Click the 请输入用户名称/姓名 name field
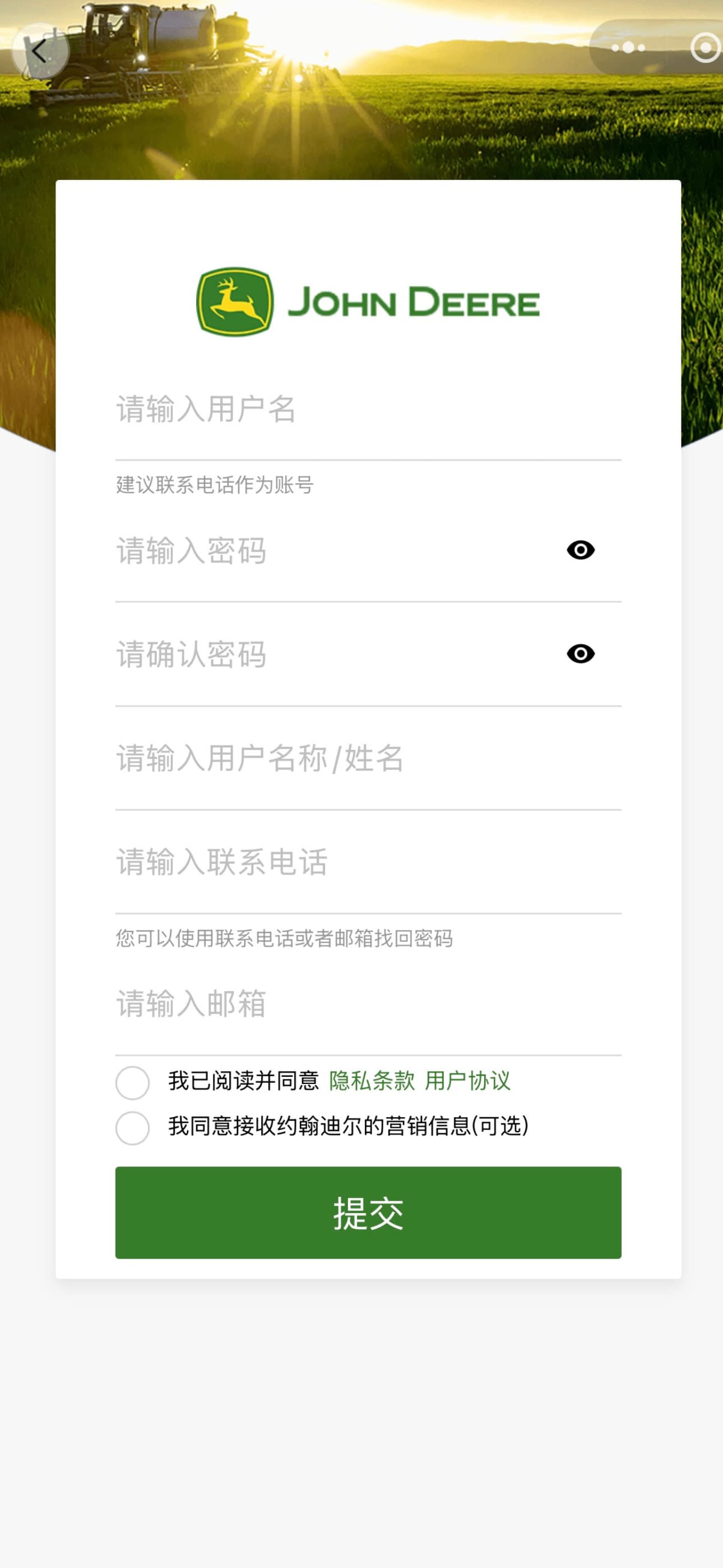The height and width of the screenshot is (1568, 723). point(304,757)
